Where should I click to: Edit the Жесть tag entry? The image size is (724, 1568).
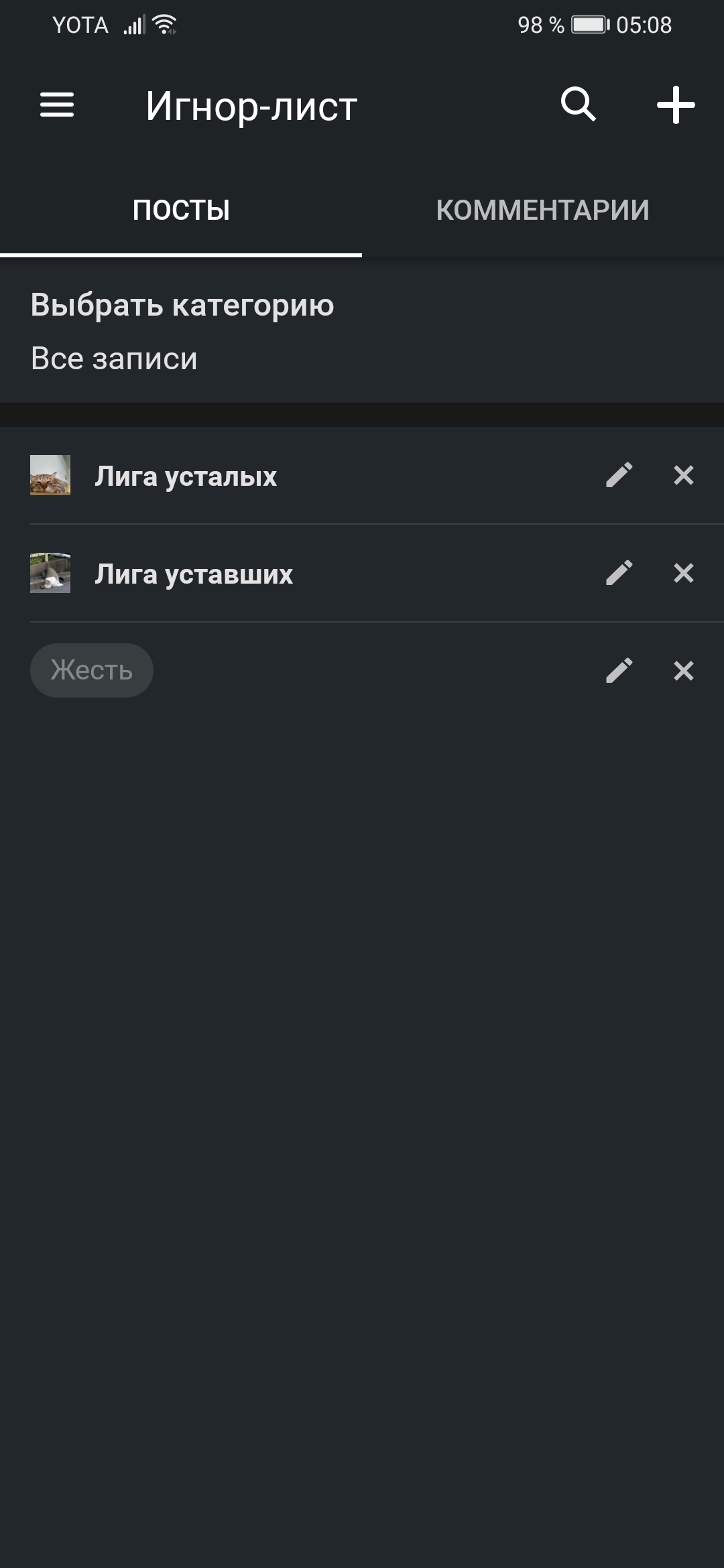point(619,670)
